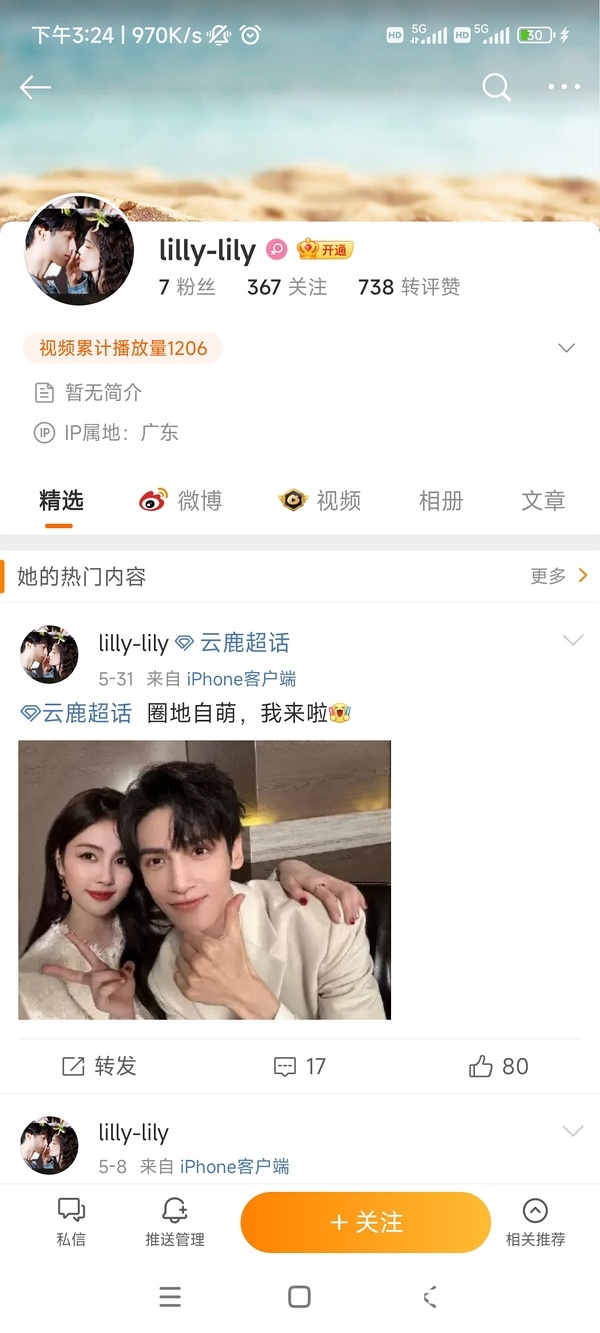Repost the 5-31 post via 转发
The height and width of the screenshot is (1333, 600).
99,1066
